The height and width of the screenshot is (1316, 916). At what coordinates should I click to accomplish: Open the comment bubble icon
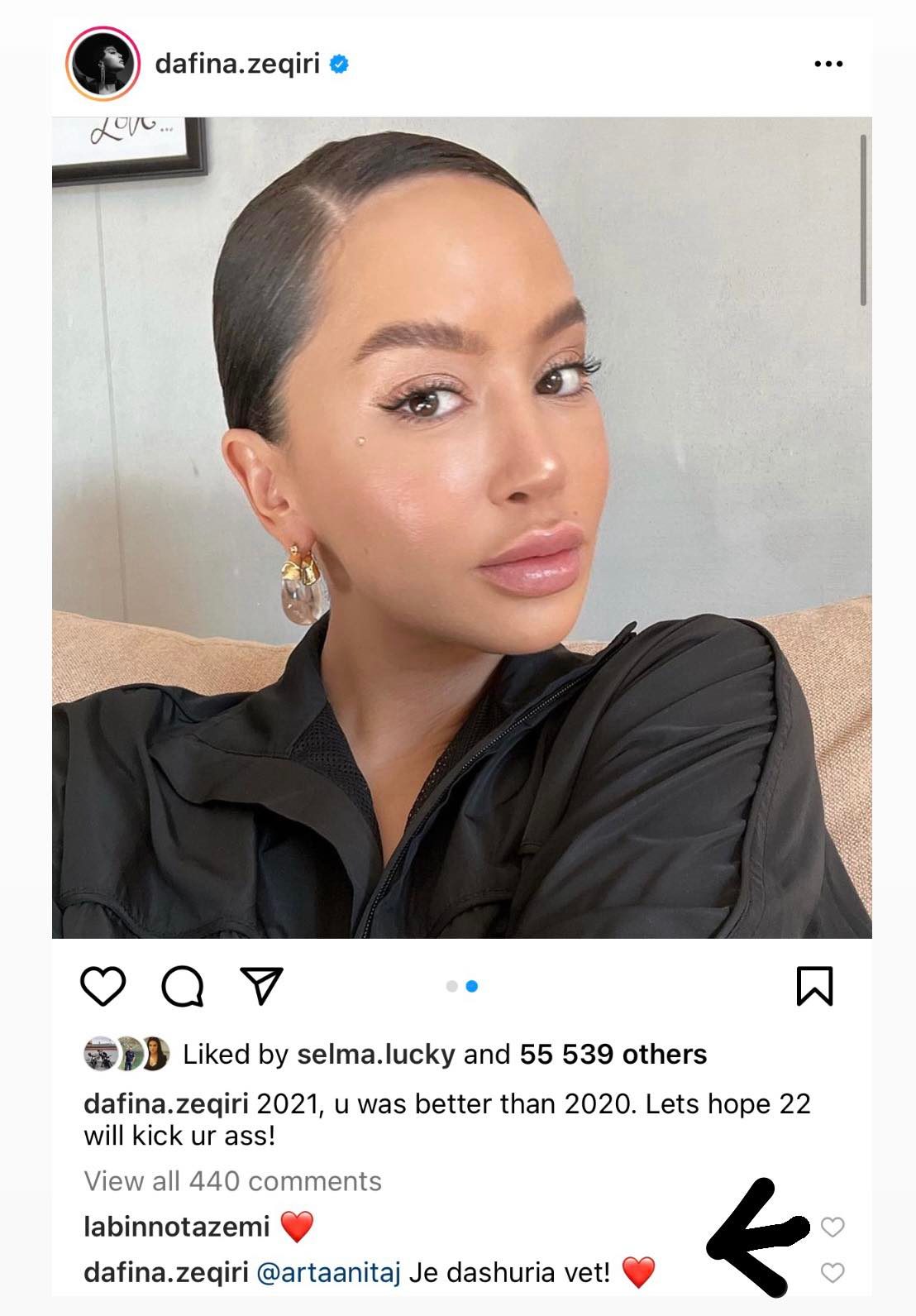pyautogui.click(x=183, y=986)
